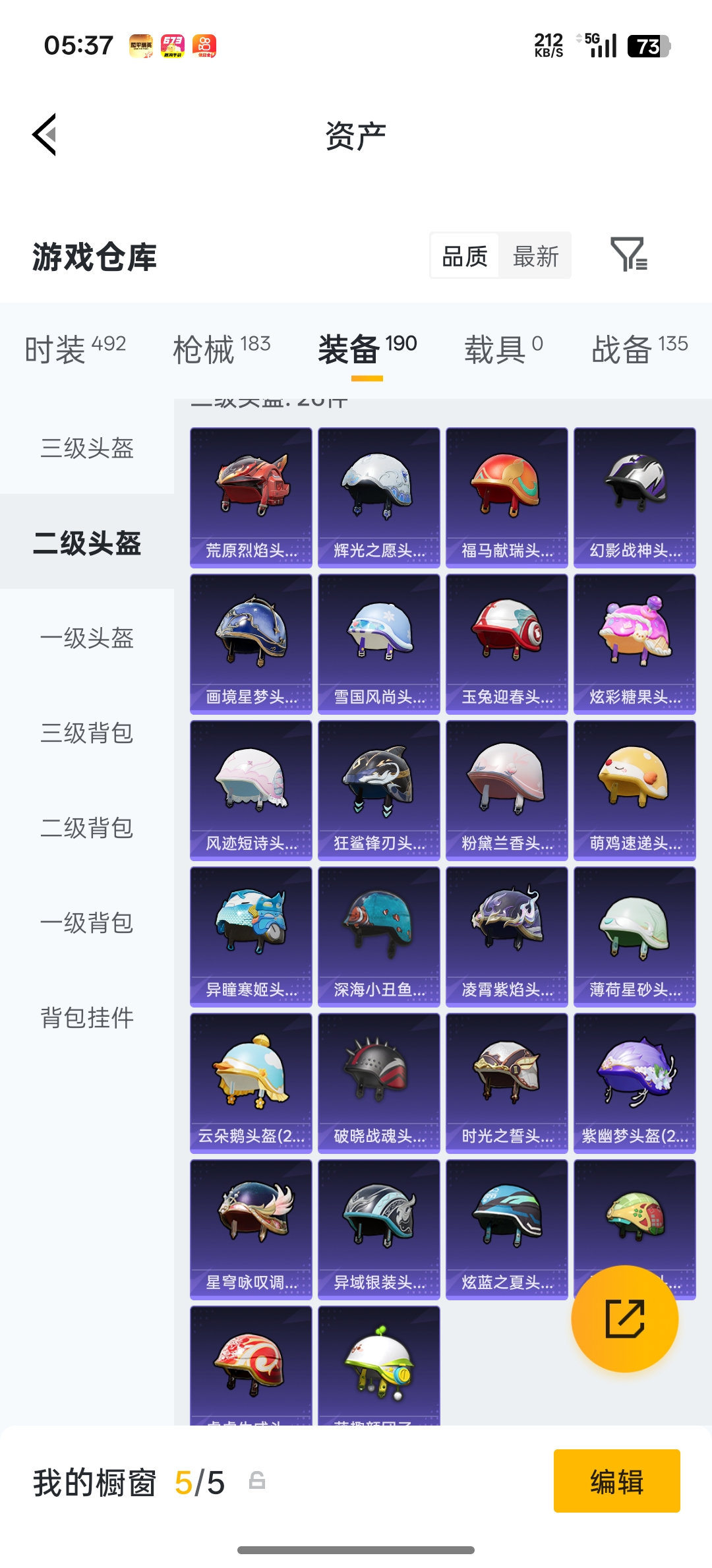Go back from the 资产 page

coord(45,135)
